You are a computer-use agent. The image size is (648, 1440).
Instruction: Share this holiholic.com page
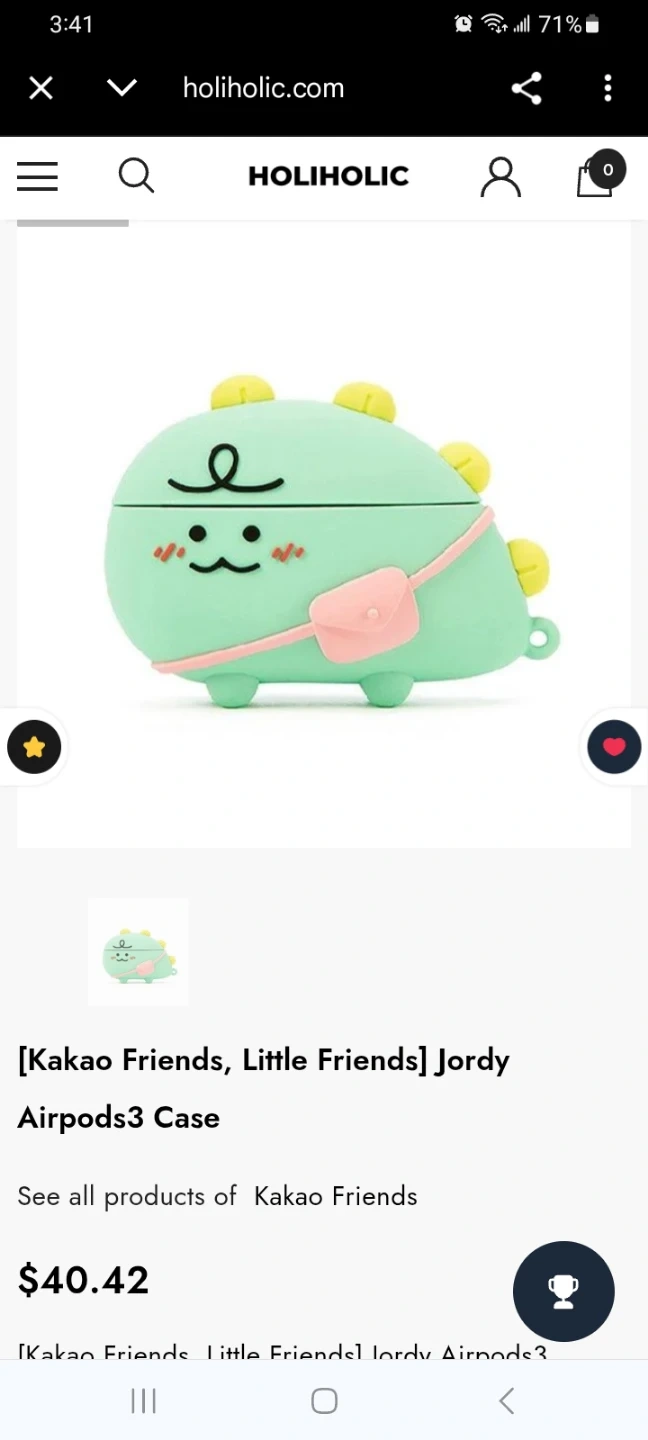point(526,88)
